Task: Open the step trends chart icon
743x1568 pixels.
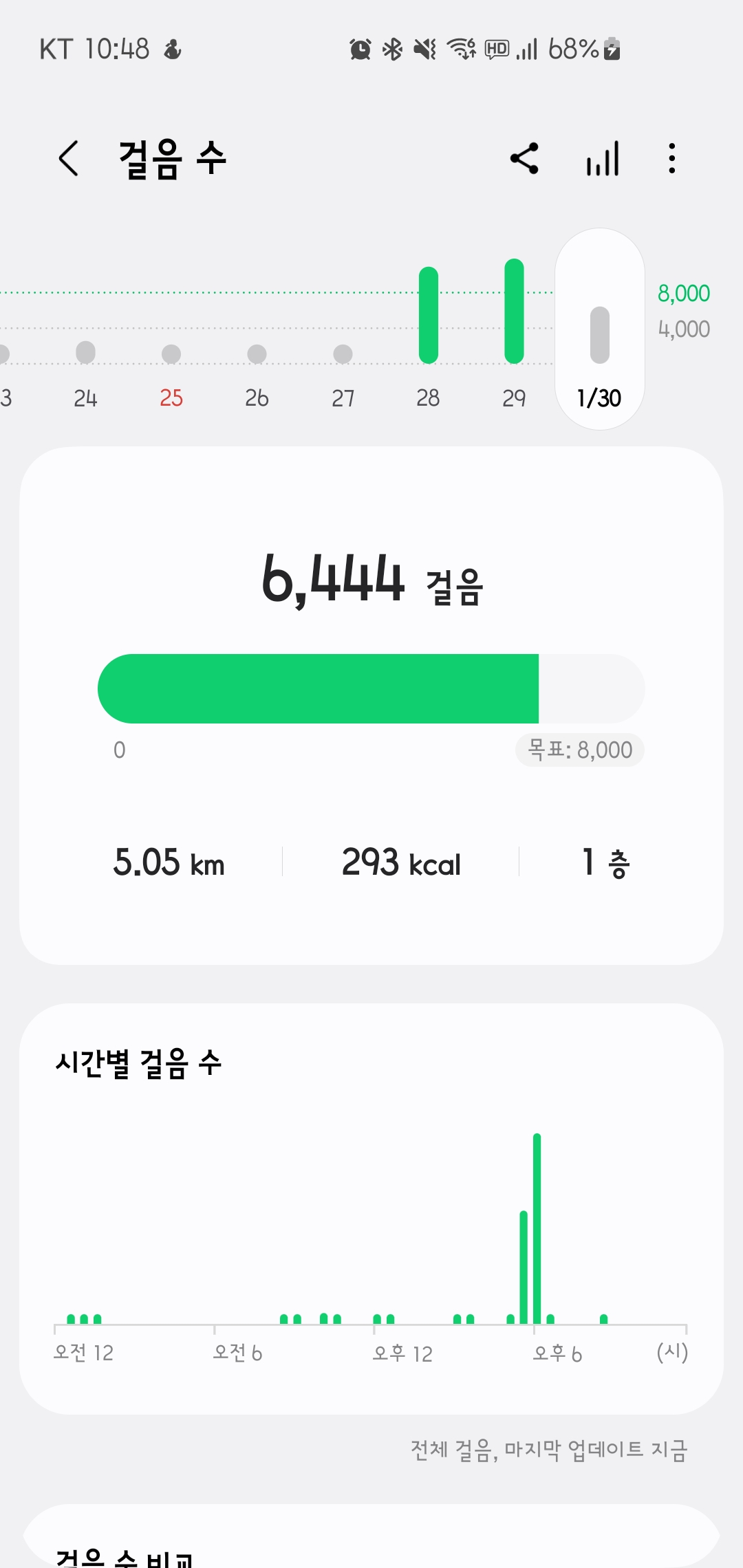Action: pos(603,159)
